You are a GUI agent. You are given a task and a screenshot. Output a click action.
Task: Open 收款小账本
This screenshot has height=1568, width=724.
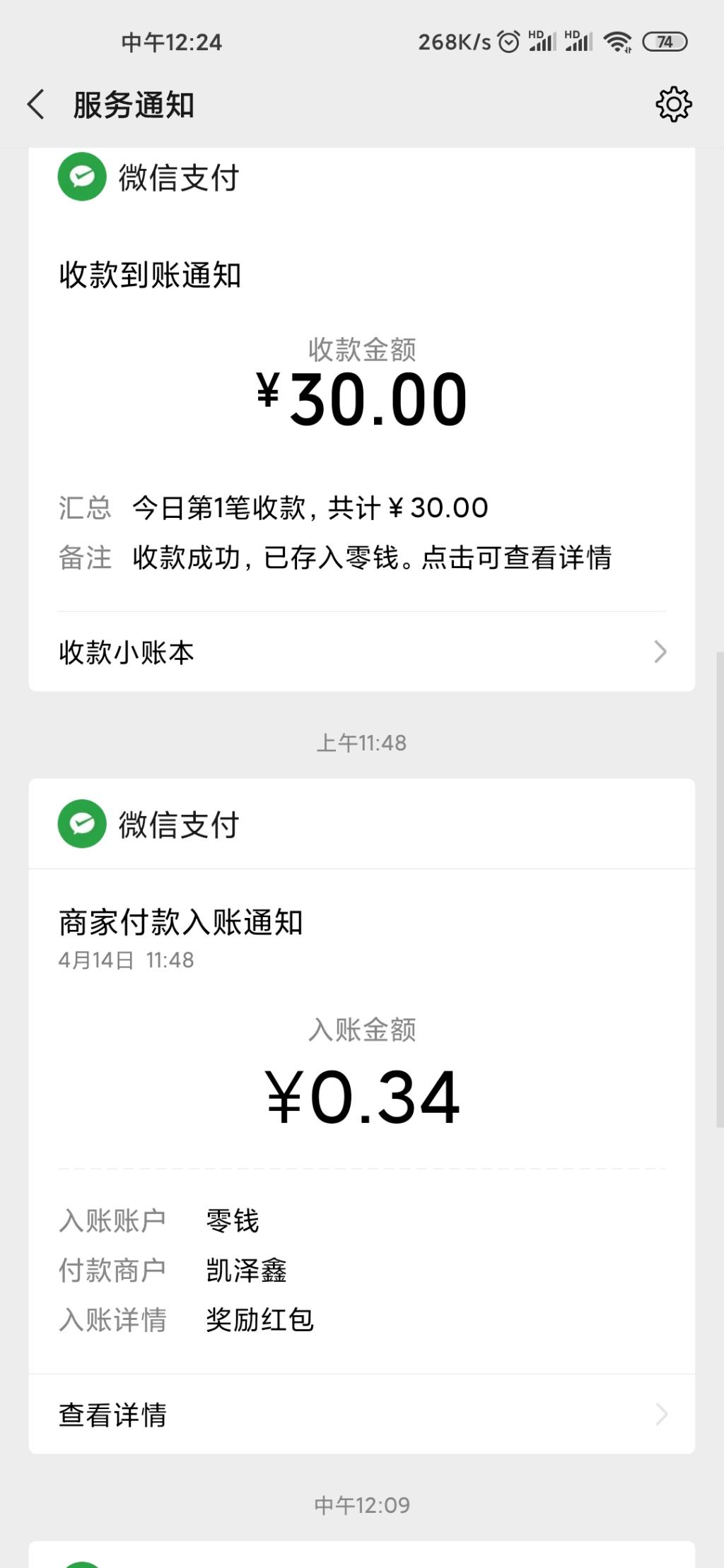pos(361,652)
